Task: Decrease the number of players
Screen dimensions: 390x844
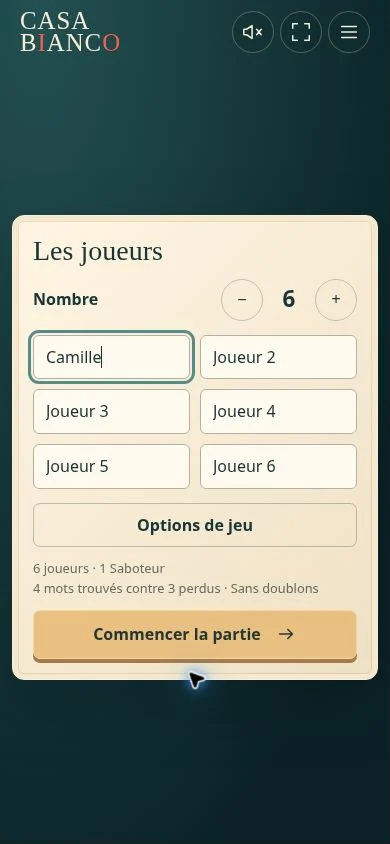Action: (x=242, y=300)
